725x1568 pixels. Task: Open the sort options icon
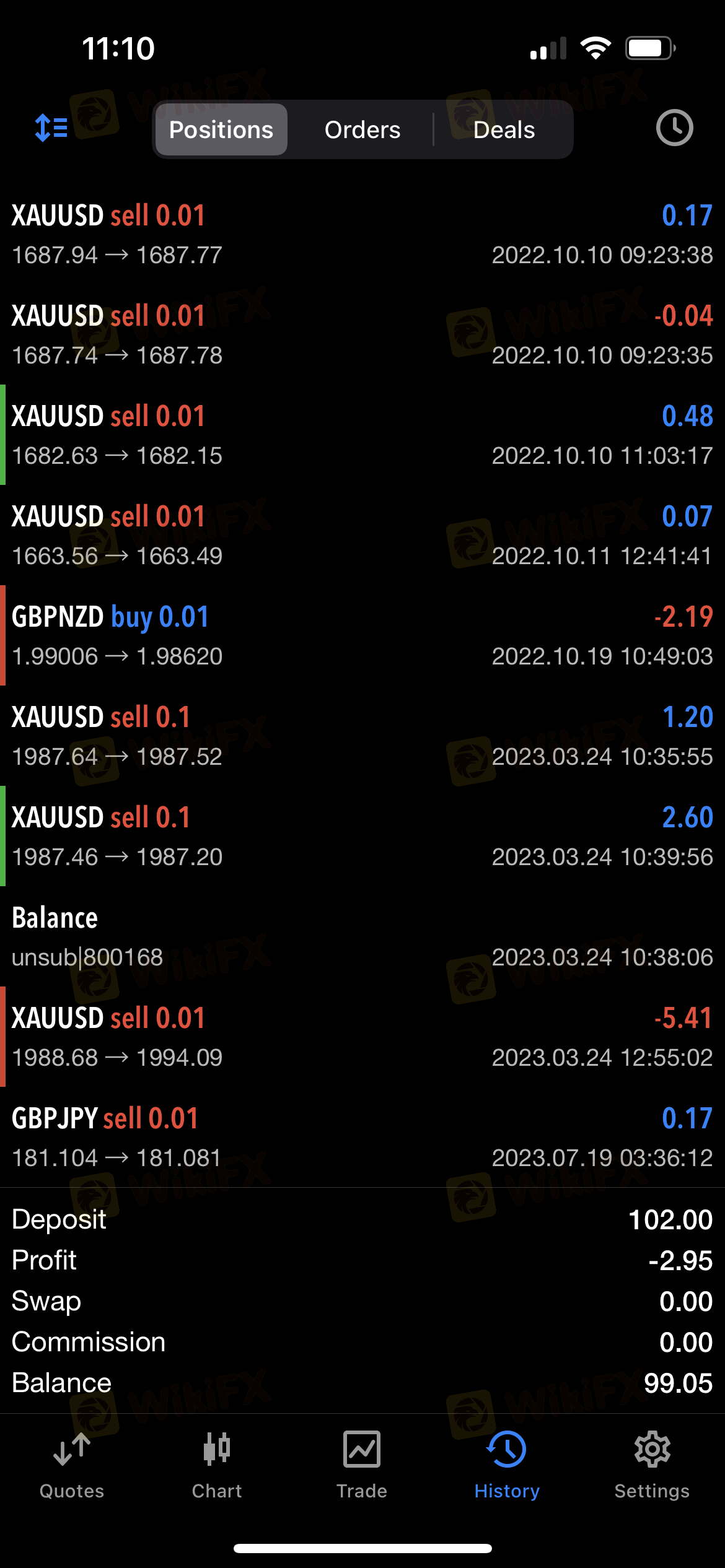(51, 128)
